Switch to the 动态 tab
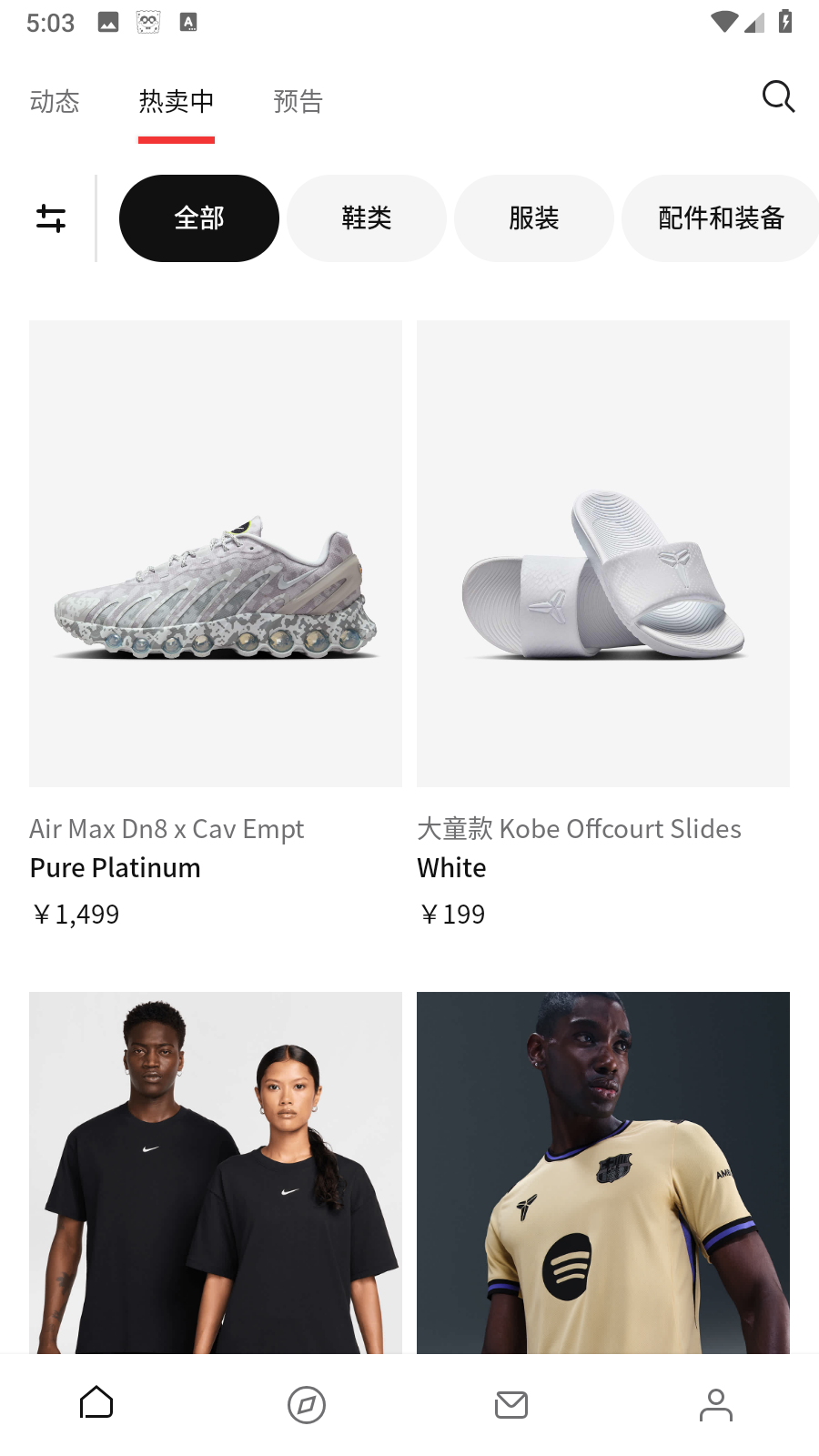 55,101
